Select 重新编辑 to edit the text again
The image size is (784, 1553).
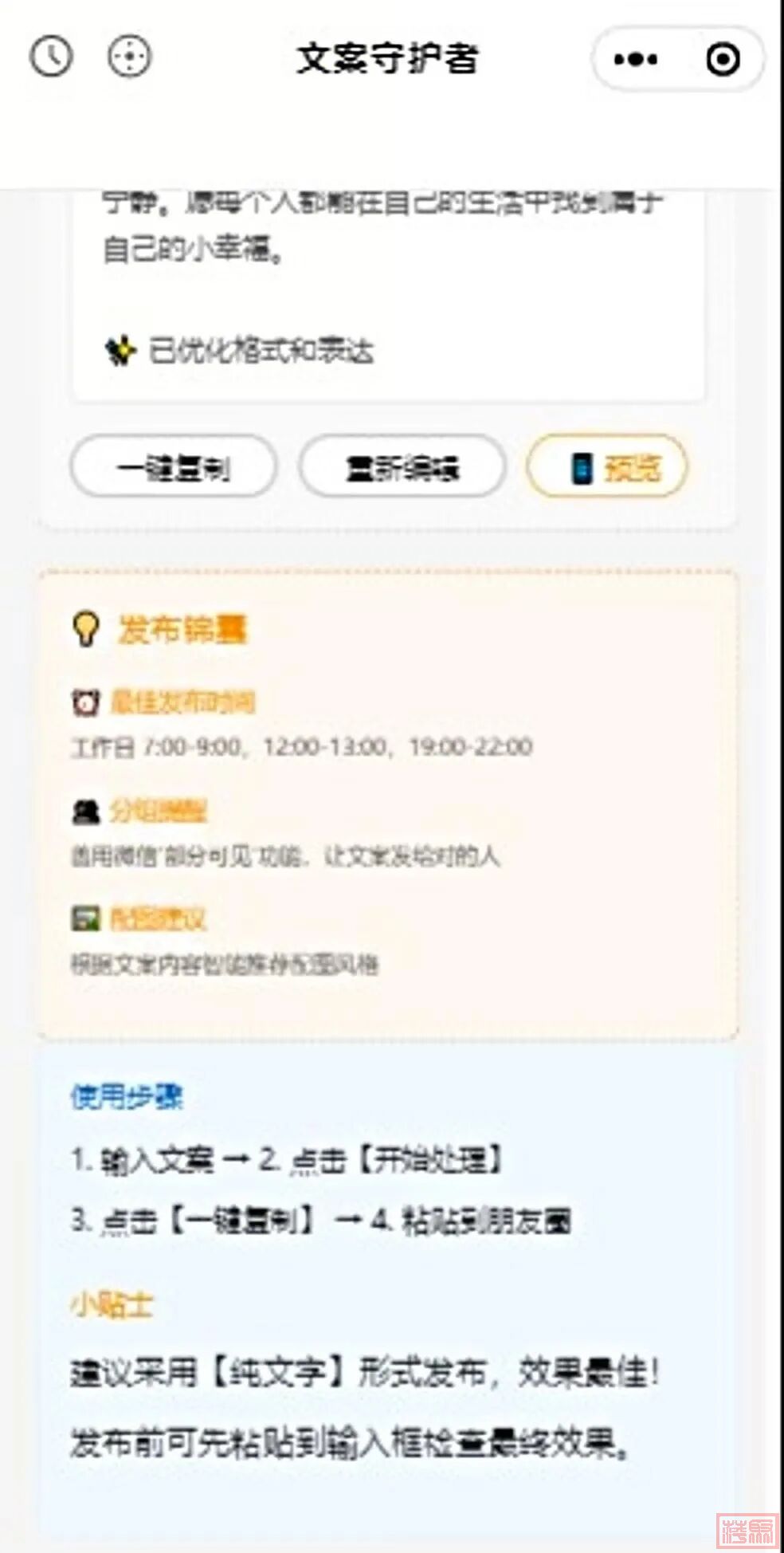tap(402, 467)
